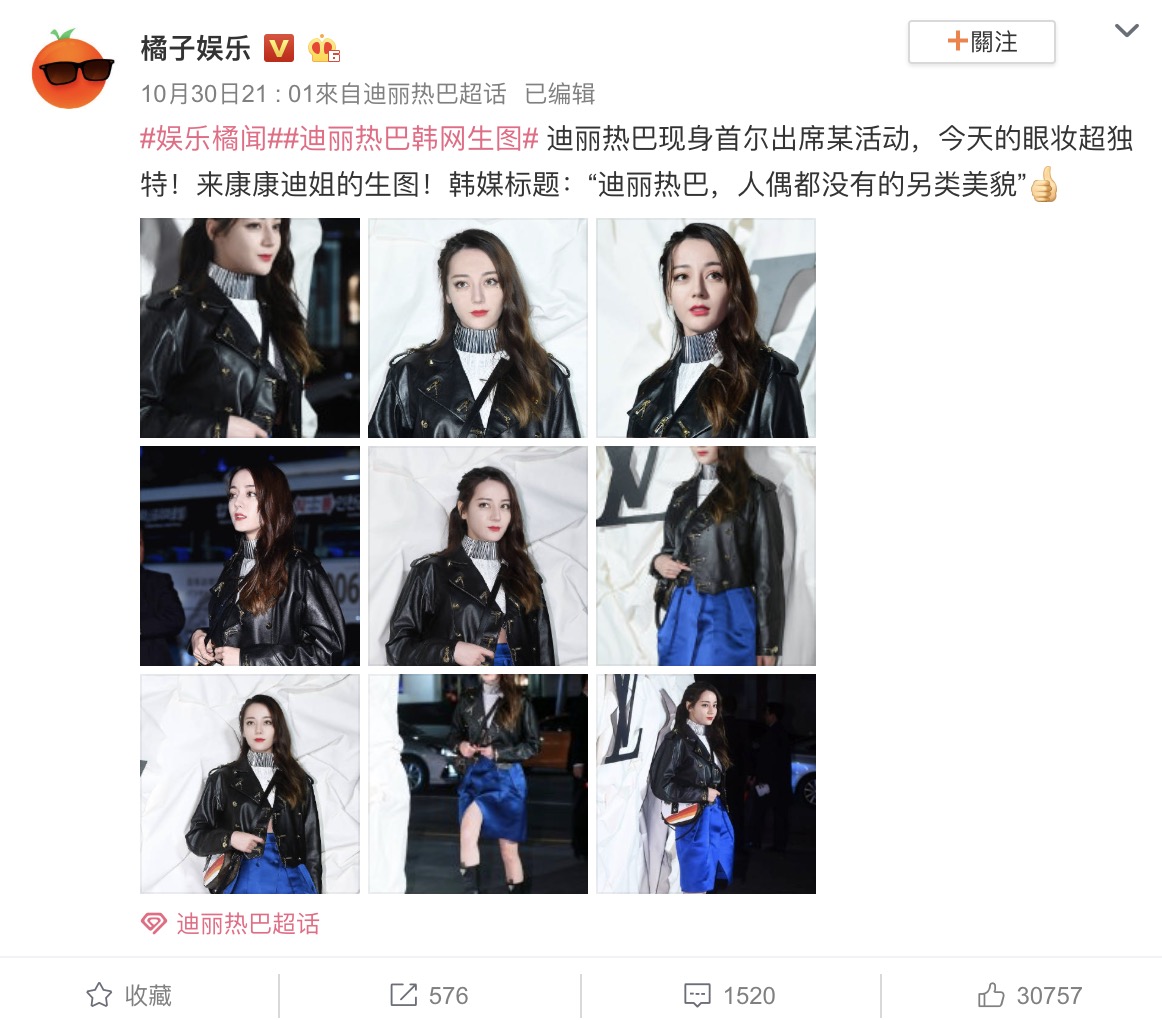
Task: Open the #迪丽热巴韩网生图# hashtag
Action: click(x=404, y=139)
